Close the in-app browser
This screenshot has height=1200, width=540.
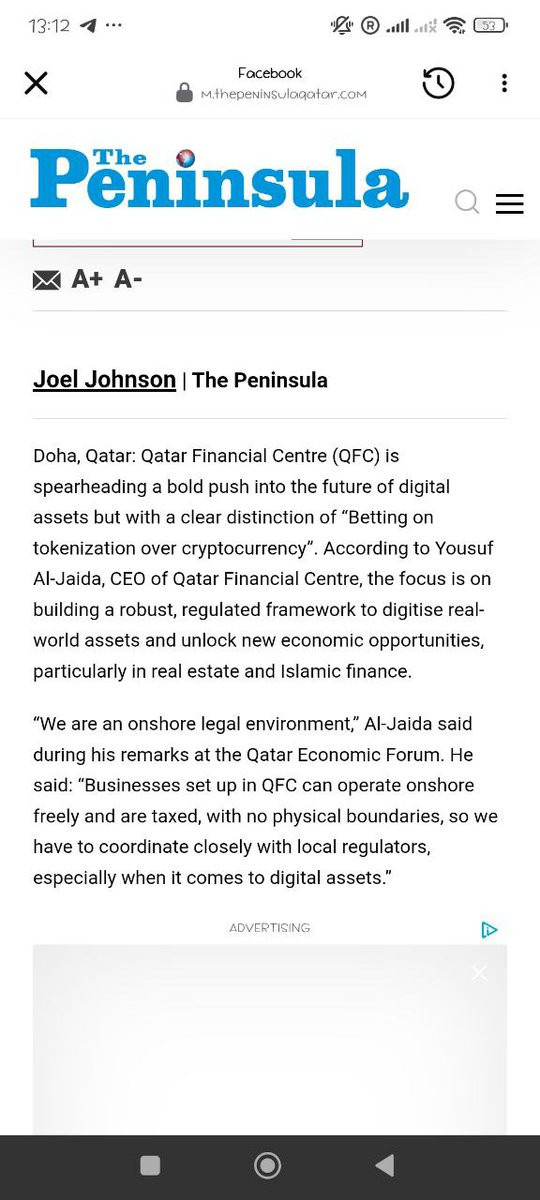coord(36,83)
